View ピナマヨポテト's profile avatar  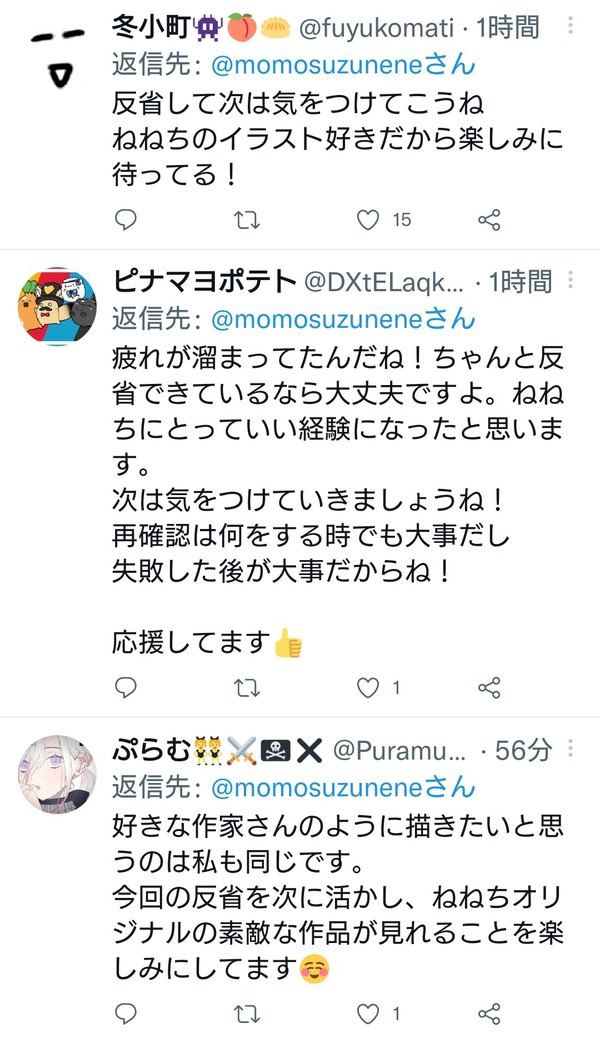[x=57, y=307]
